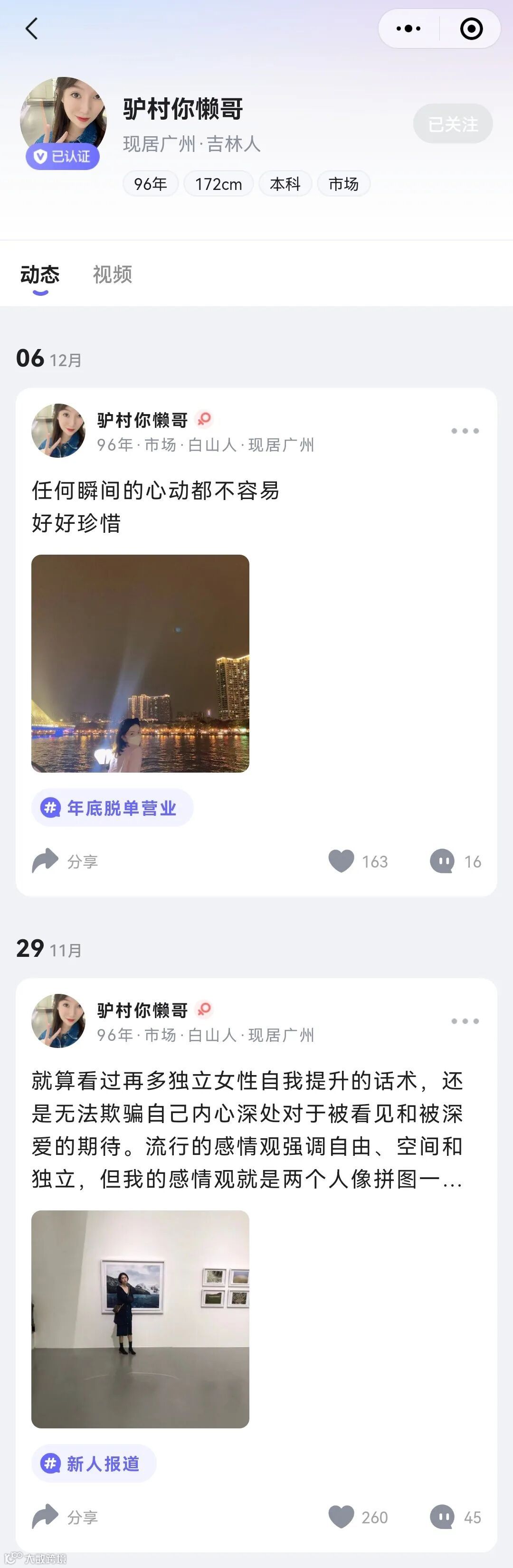Switch to the 视频 tab
The width and height of the screenshot is (513, 1568).
pyautogui.click(x=112, y=274)
